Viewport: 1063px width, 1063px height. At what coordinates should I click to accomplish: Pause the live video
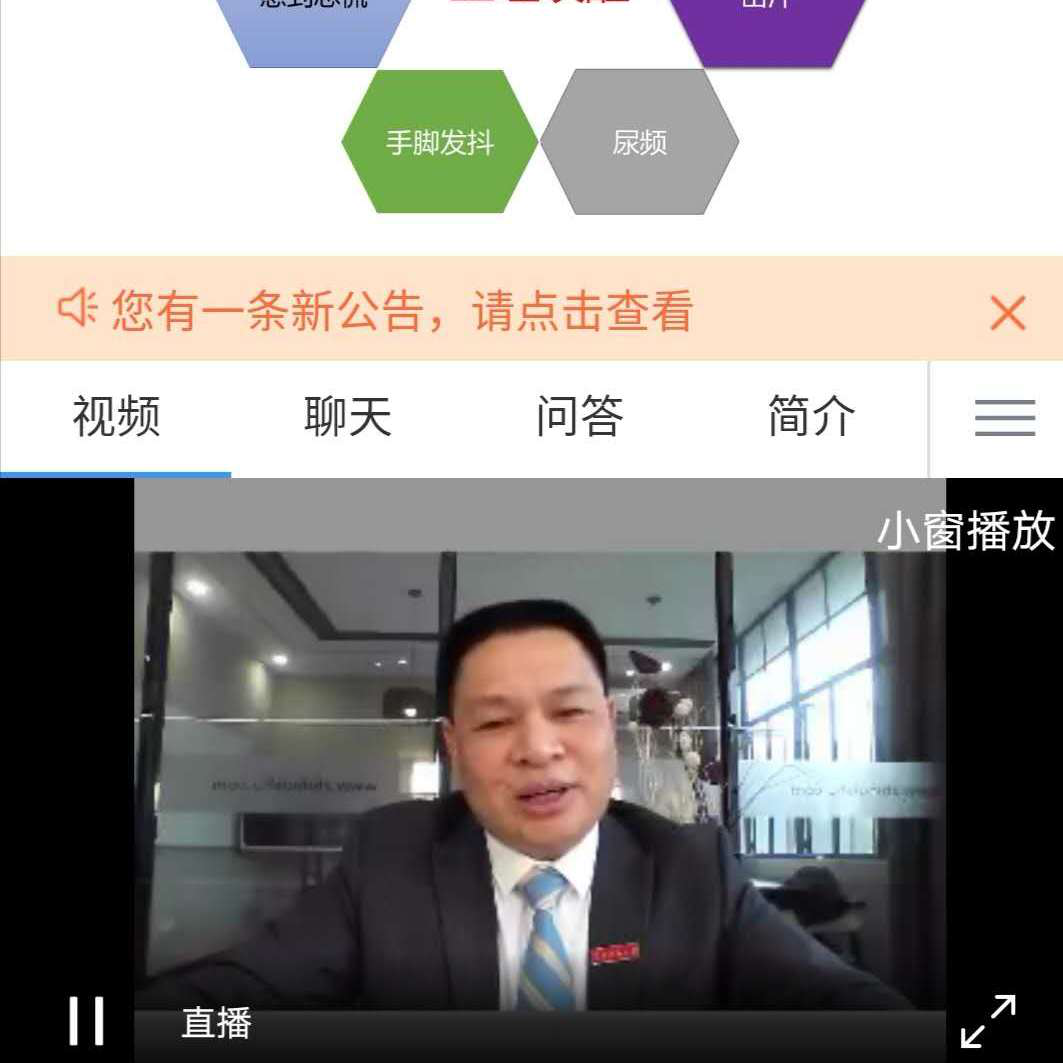click(86, 1021)
